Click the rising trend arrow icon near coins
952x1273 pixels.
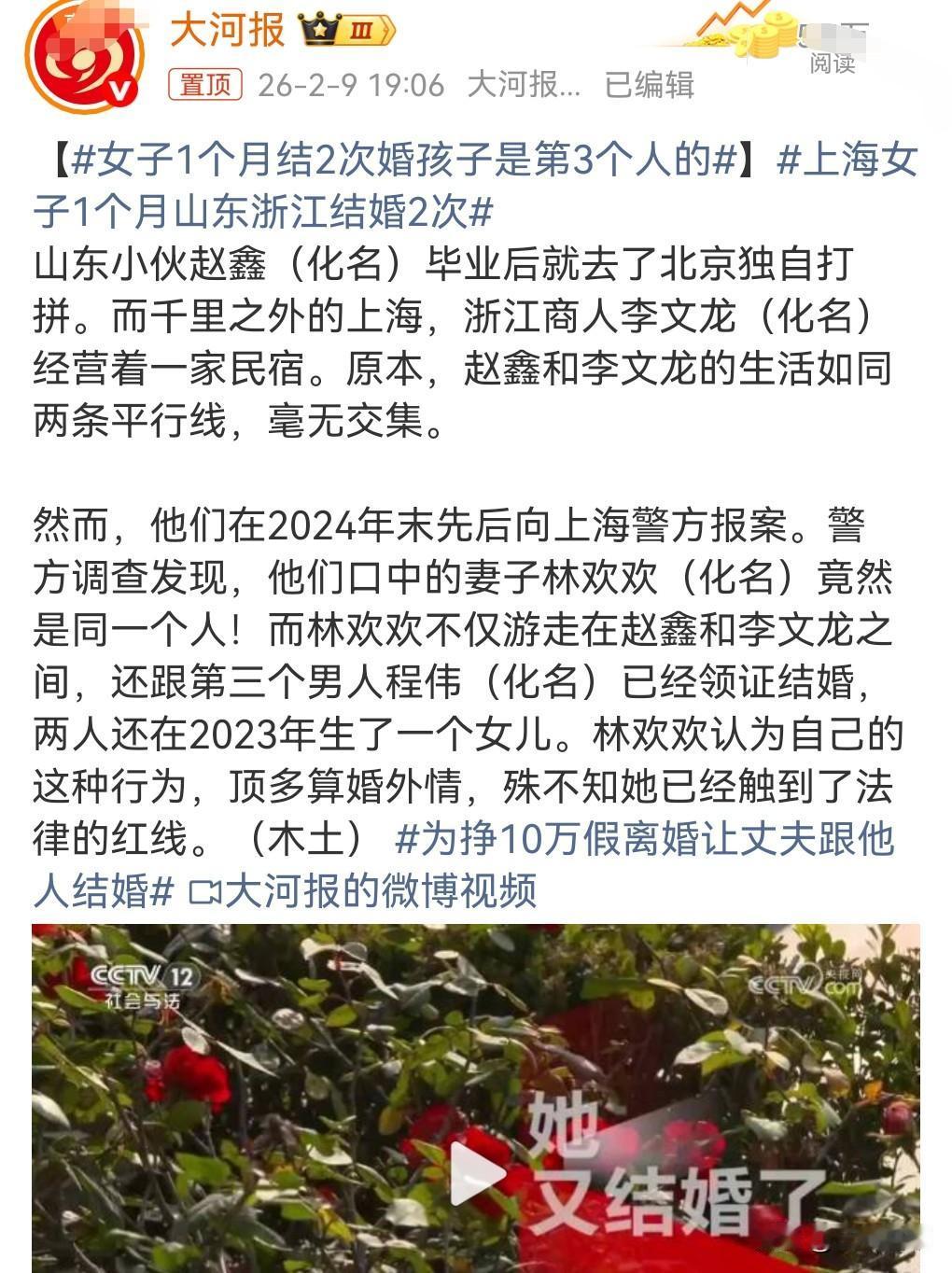click(x=737, y=14)
